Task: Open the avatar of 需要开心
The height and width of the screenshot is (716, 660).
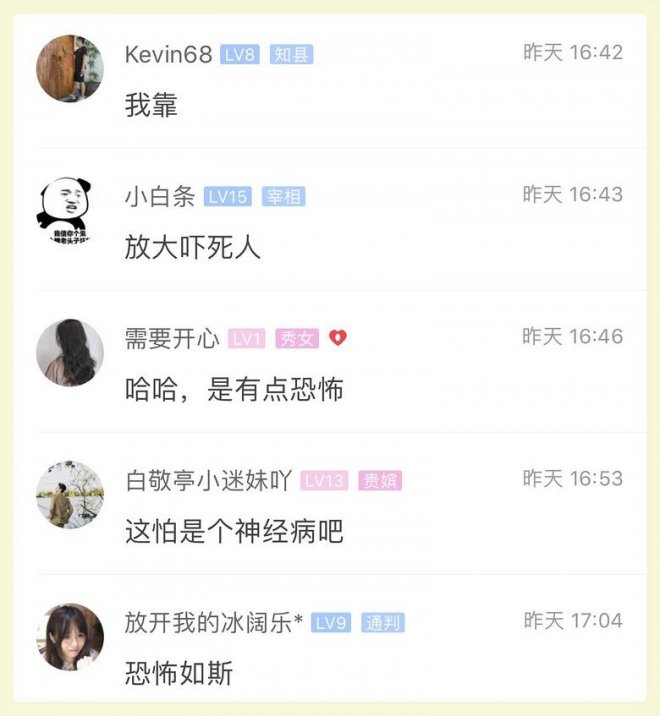Action: 70,352
